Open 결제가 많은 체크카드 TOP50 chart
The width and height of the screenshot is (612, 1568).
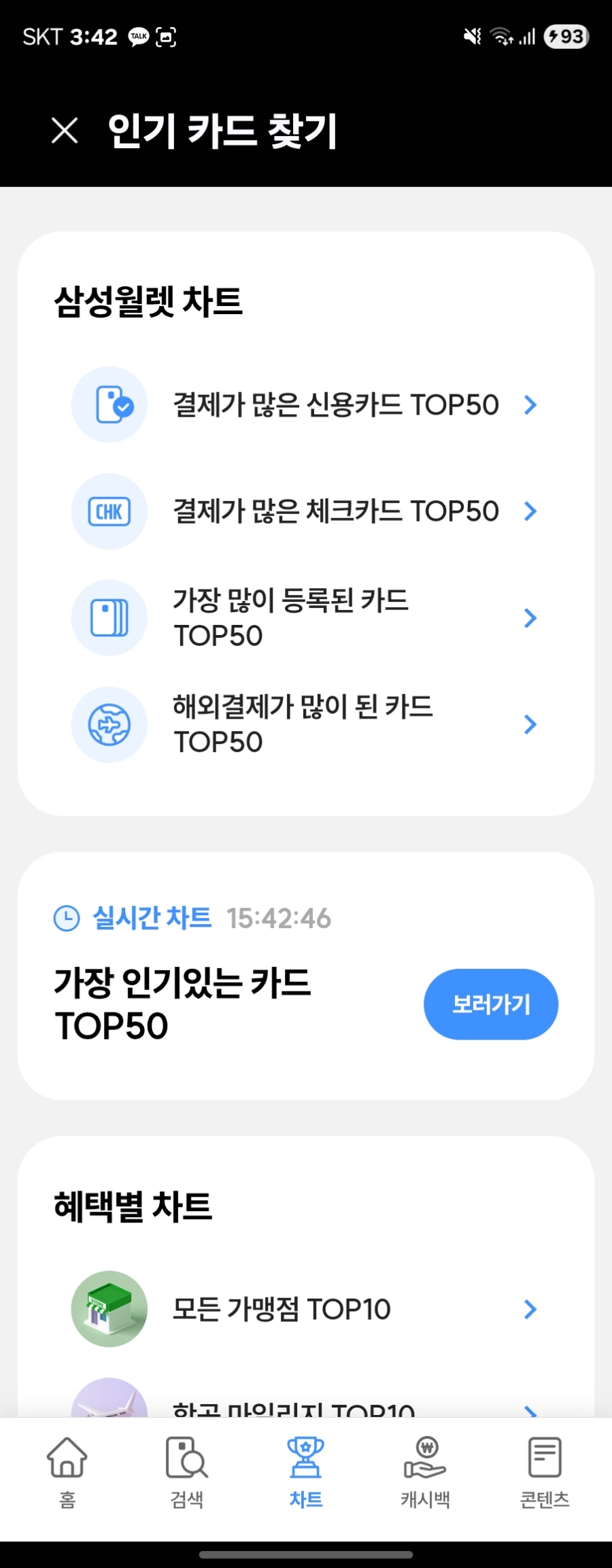coord(306,511)
